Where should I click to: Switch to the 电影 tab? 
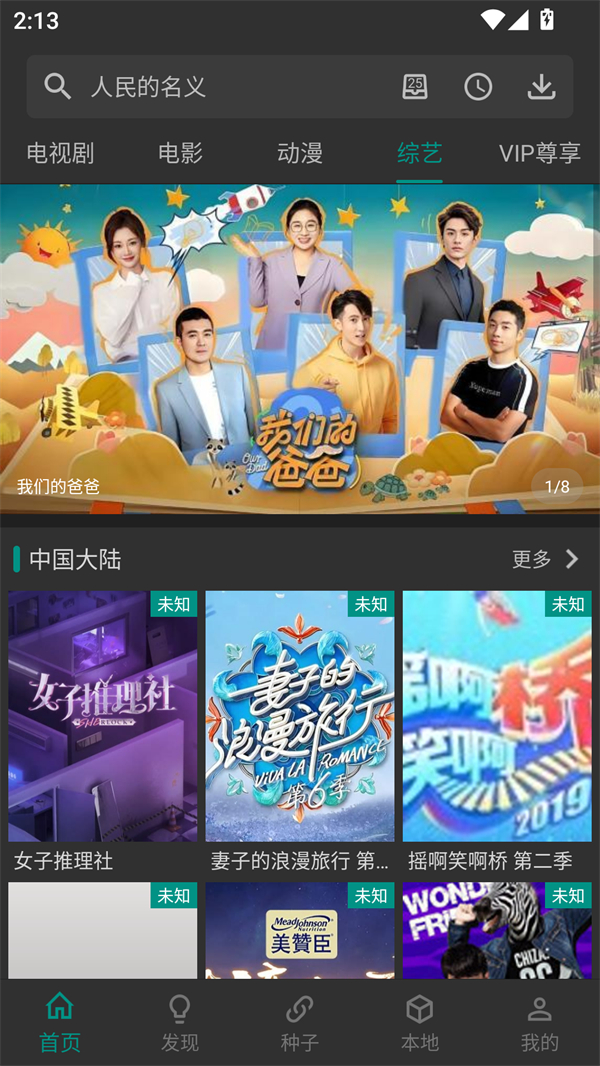[180, 153]
